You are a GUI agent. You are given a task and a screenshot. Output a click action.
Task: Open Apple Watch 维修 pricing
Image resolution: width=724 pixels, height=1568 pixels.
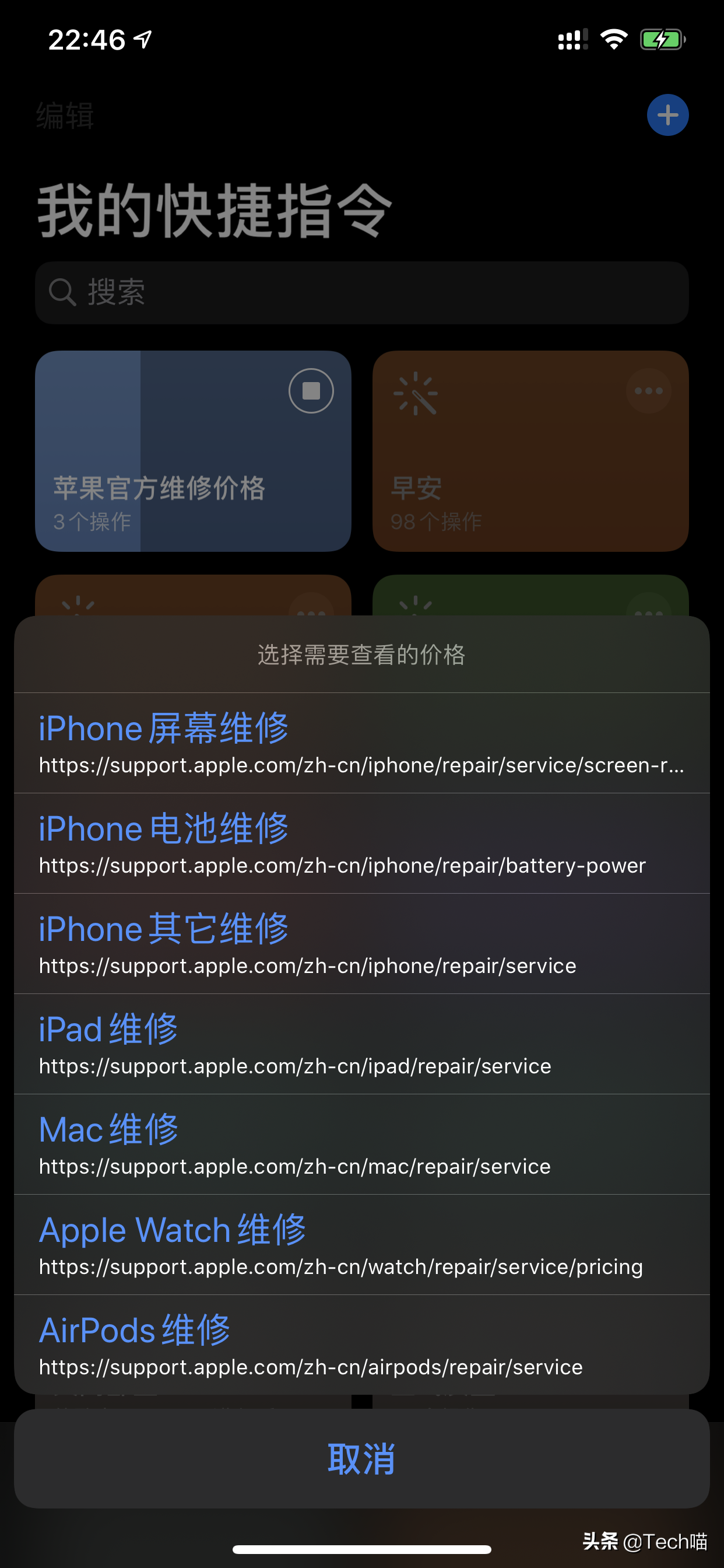tap(361, 1245)
